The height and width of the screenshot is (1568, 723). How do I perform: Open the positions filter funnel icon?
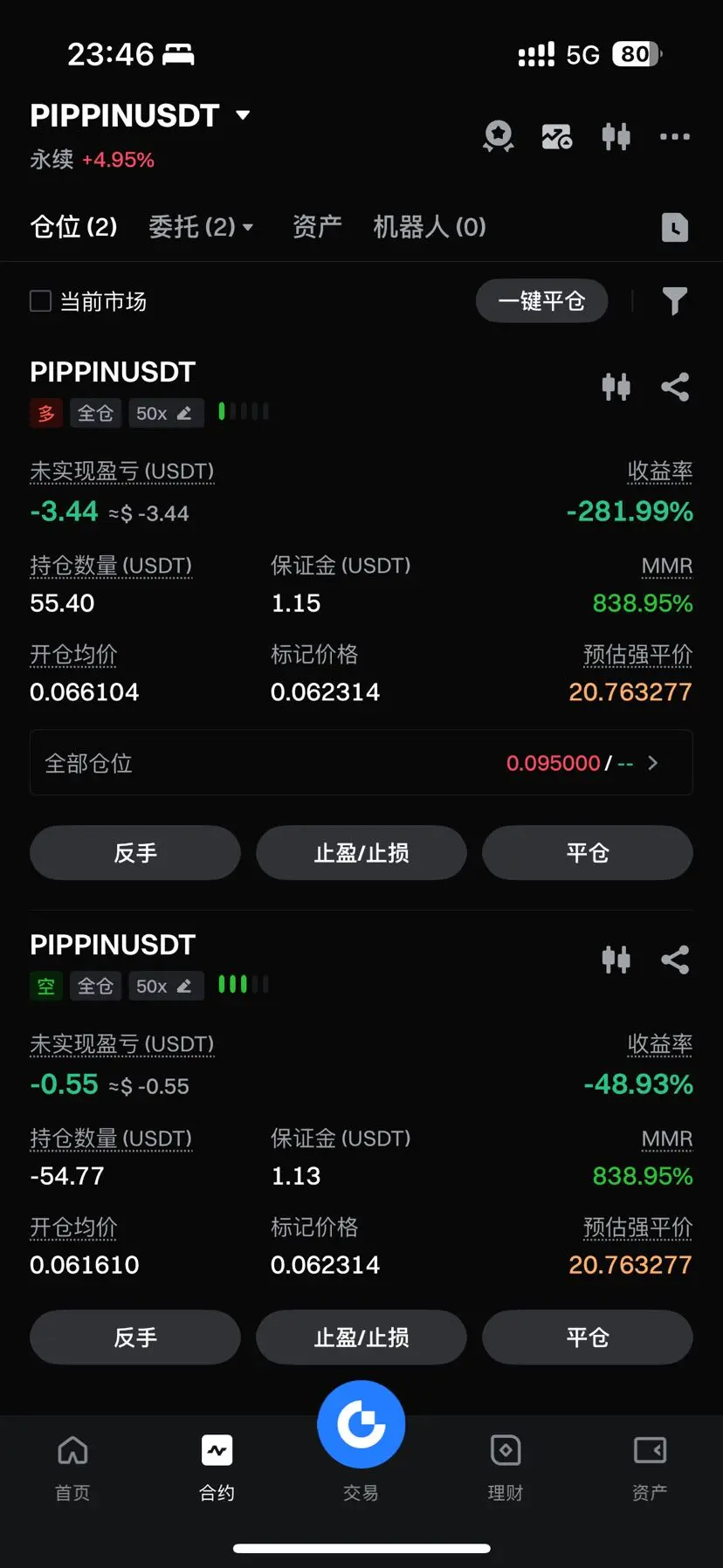[x=674, y=301]
